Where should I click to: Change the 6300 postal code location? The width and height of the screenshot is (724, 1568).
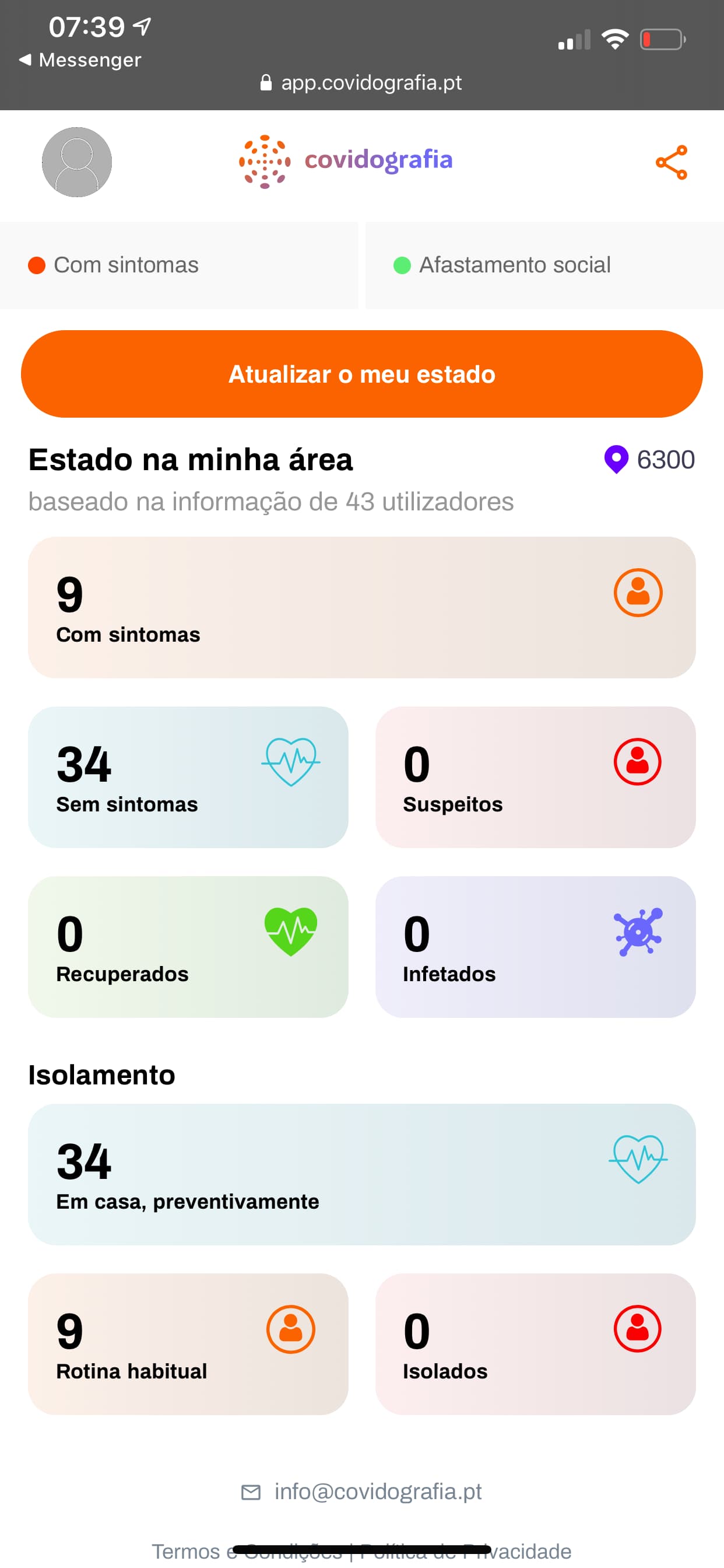pos(650,460)
